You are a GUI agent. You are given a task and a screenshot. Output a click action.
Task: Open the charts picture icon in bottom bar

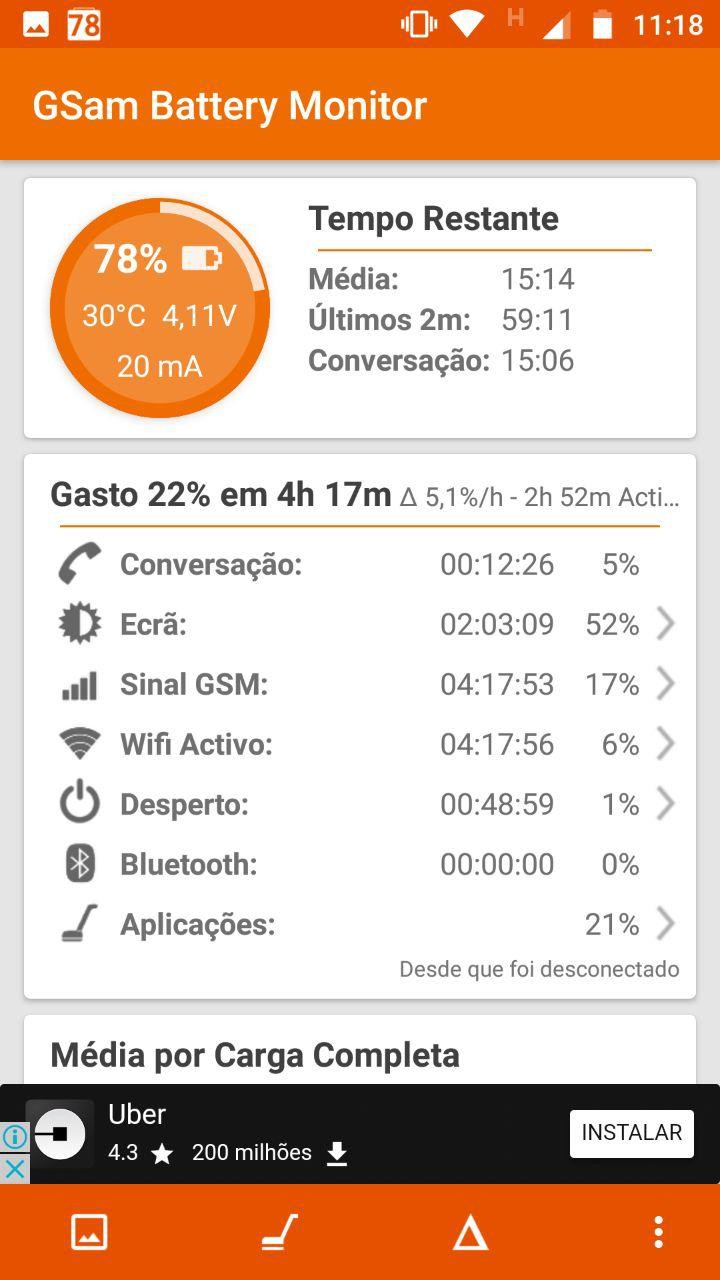point(89,1232)
